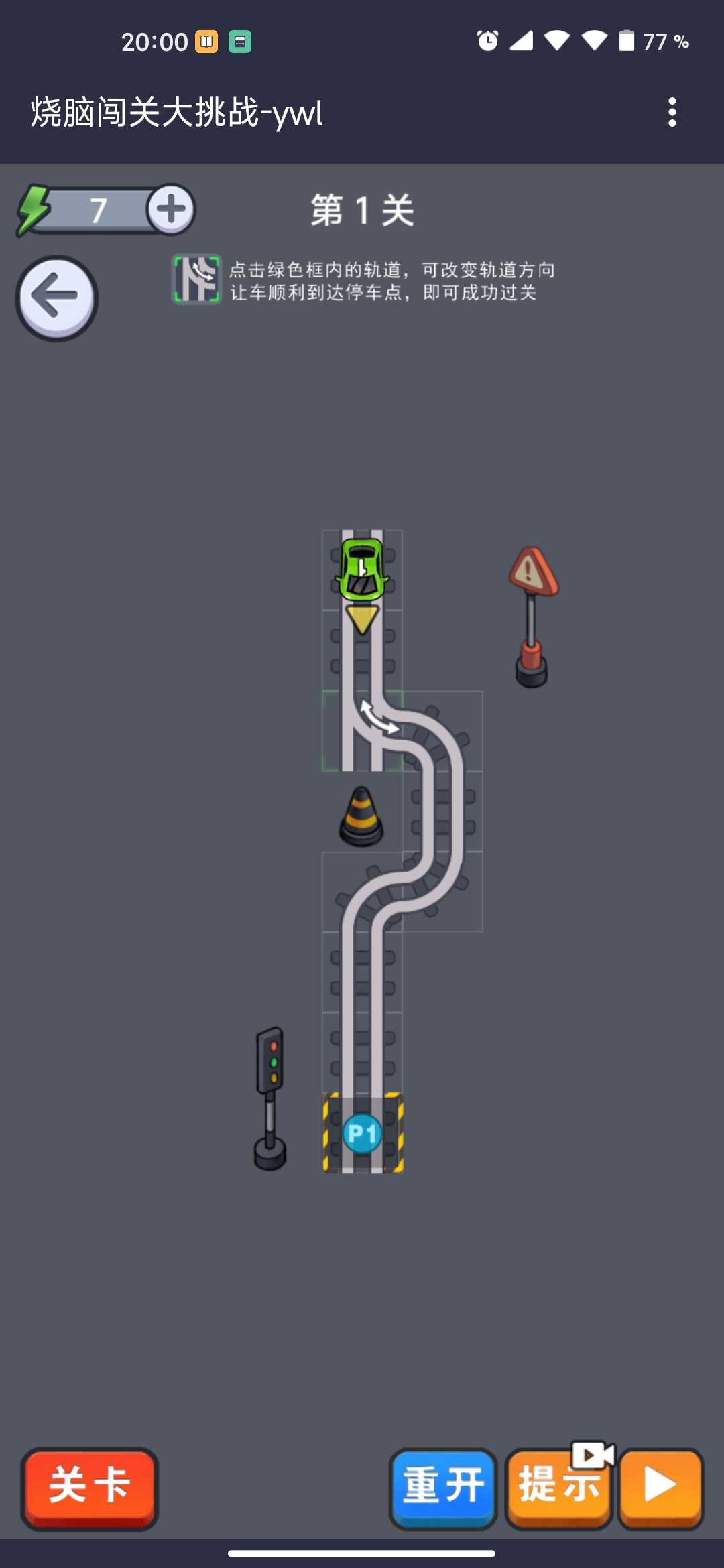Start the car with the orange play button
724x1568 pixels.
coord(661,1488)
